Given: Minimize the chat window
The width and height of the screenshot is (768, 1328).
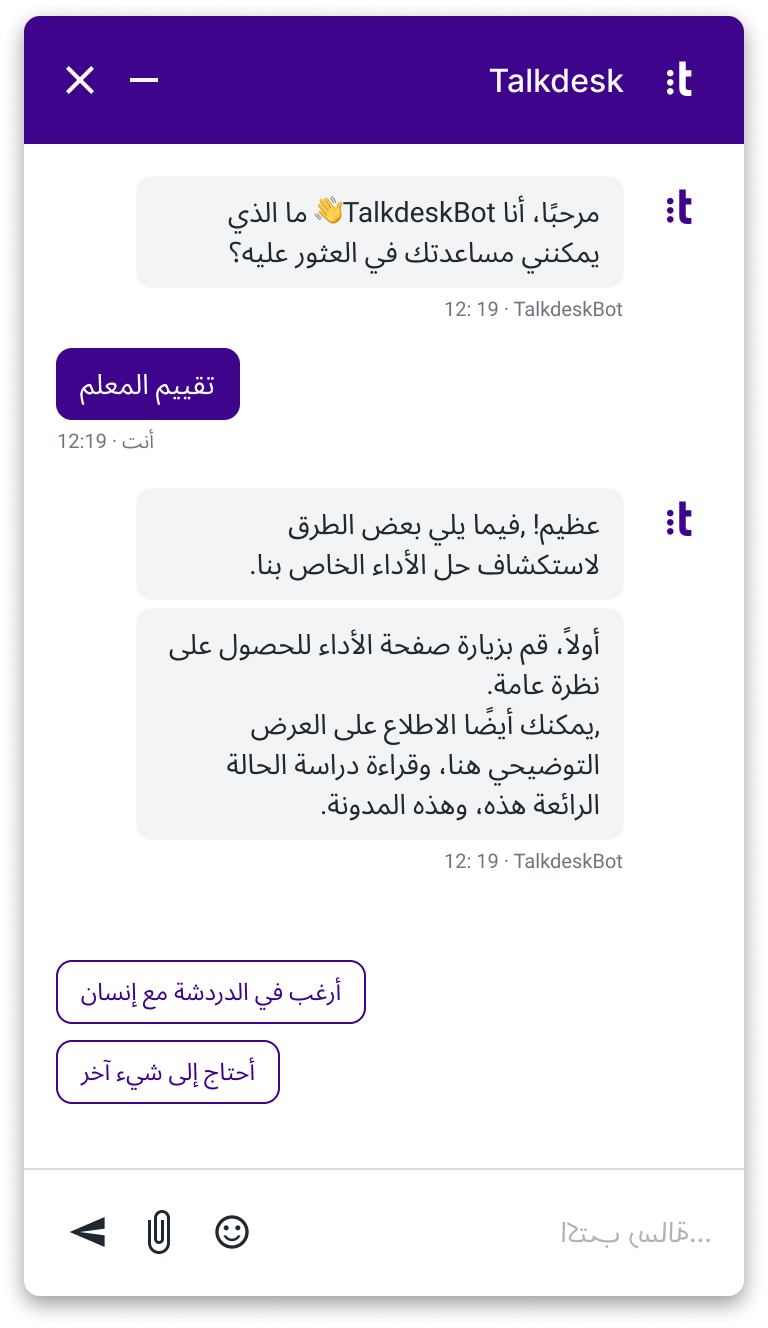Looking at the screenshot, I should (x=144, y=80).
